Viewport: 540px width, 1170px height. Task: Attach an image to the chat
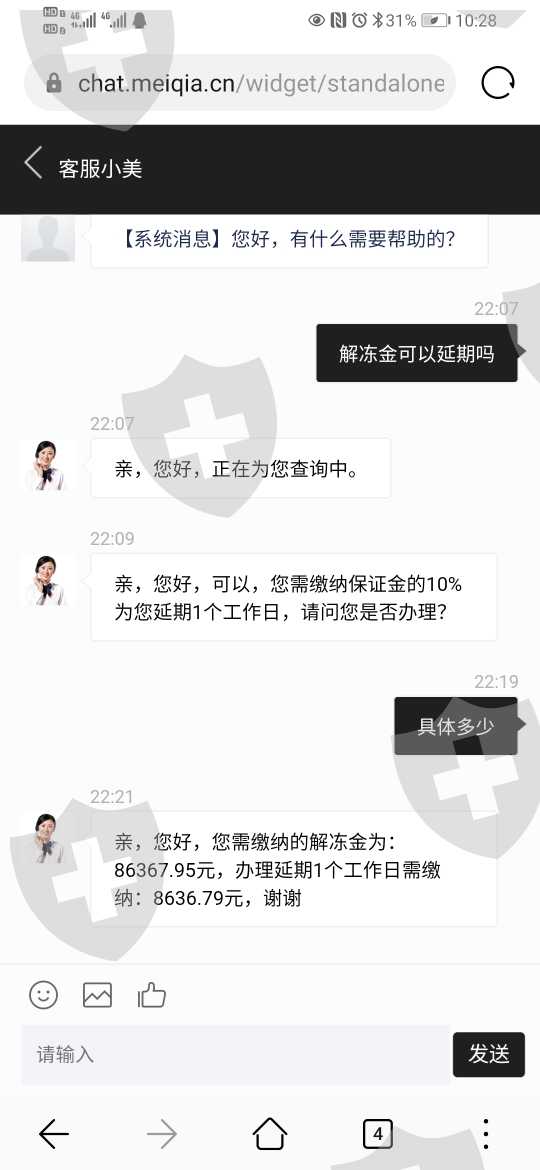pos(97,995)
